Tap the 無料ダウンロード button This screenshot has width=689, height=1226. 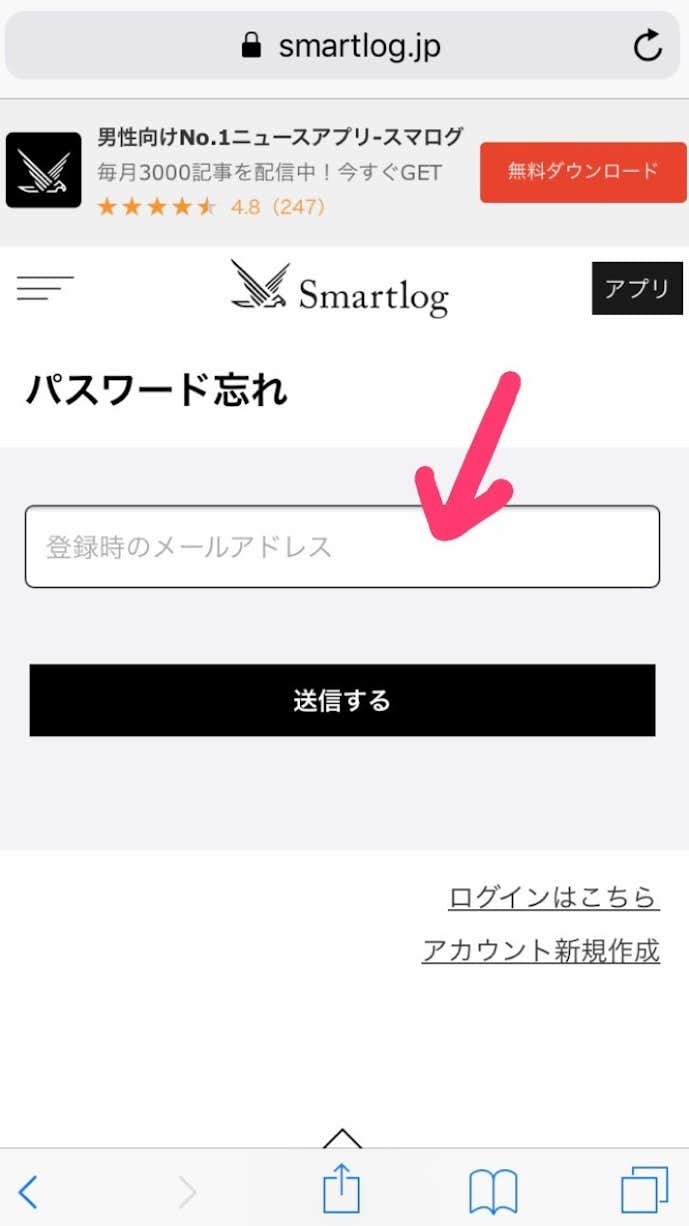(x=583, y=172)
